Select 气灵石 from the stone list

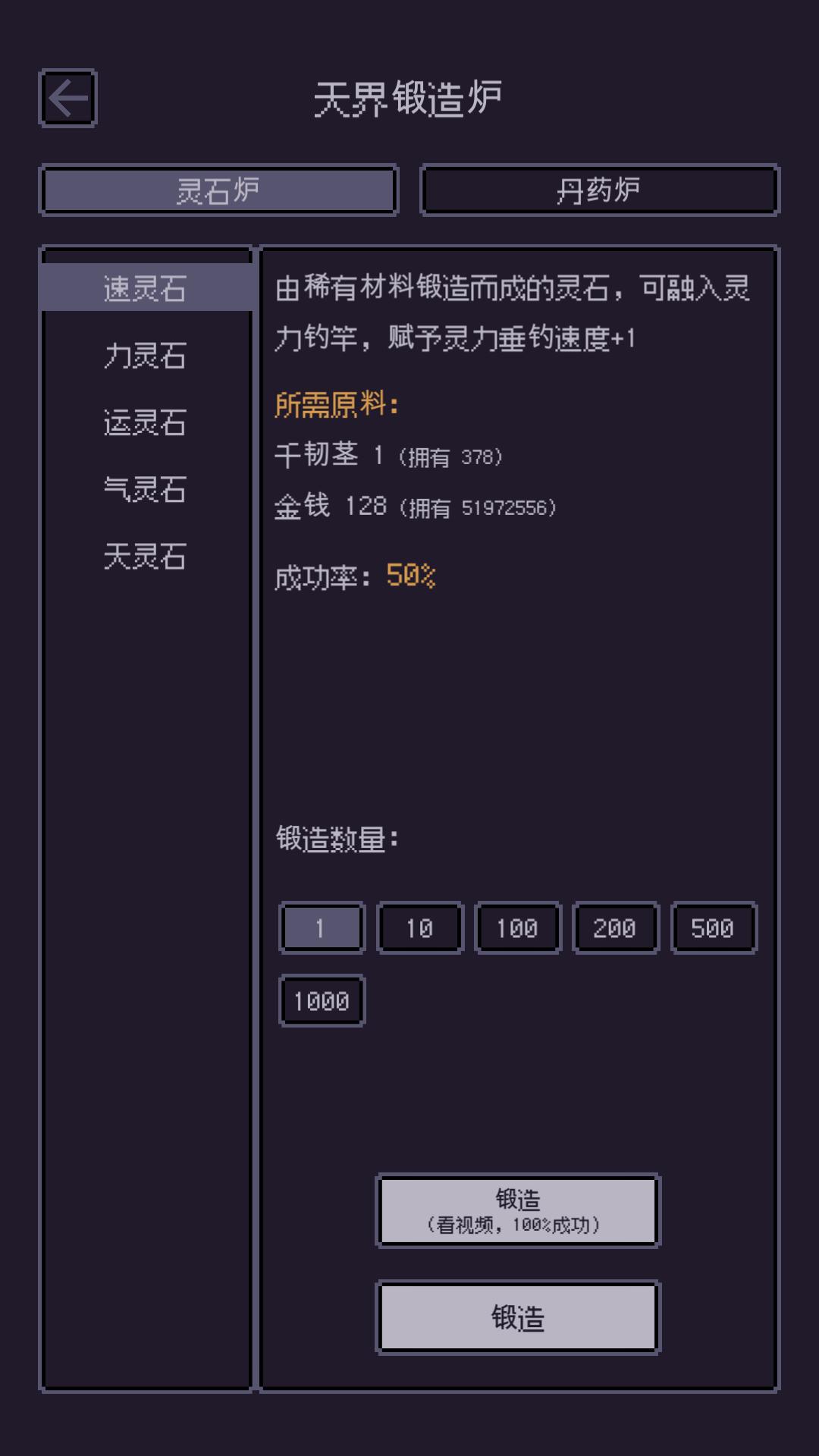coord(146,490)
